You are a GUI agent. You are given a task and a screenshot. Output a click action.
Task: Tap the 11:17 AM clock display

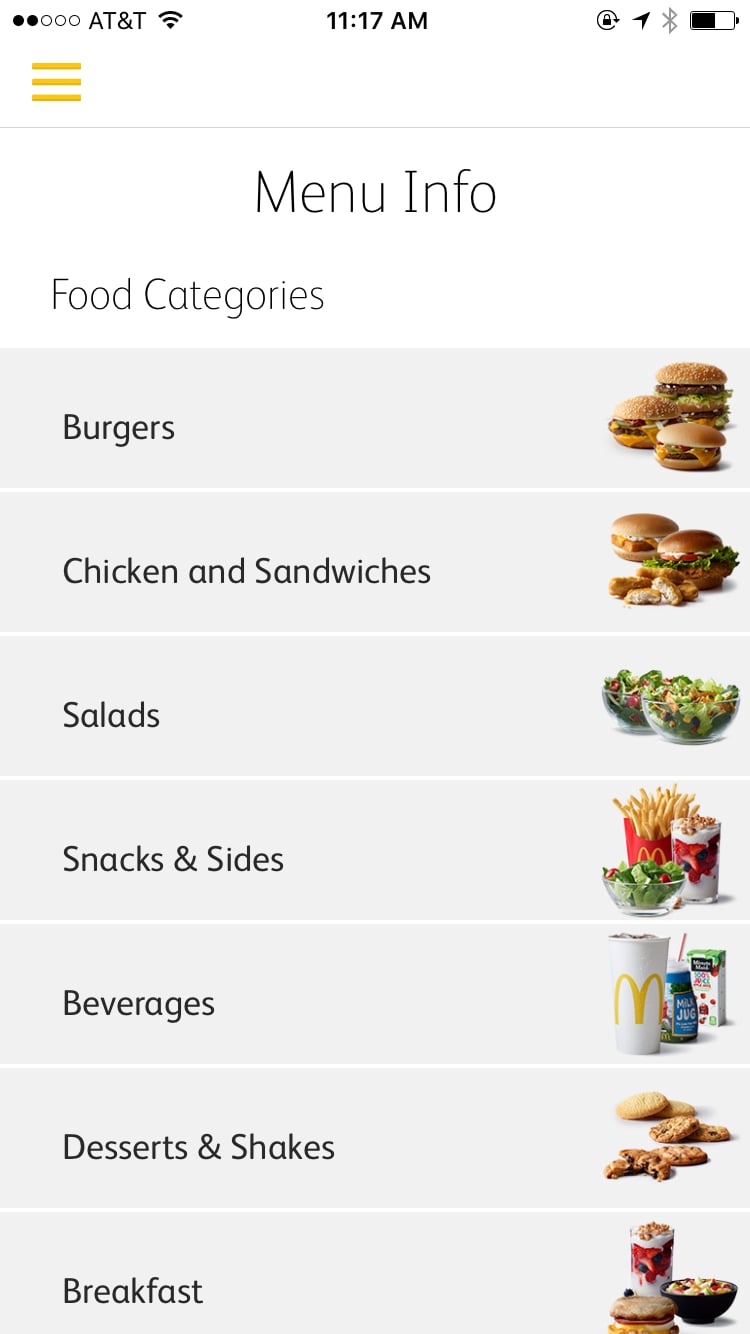tap(377, 19)
